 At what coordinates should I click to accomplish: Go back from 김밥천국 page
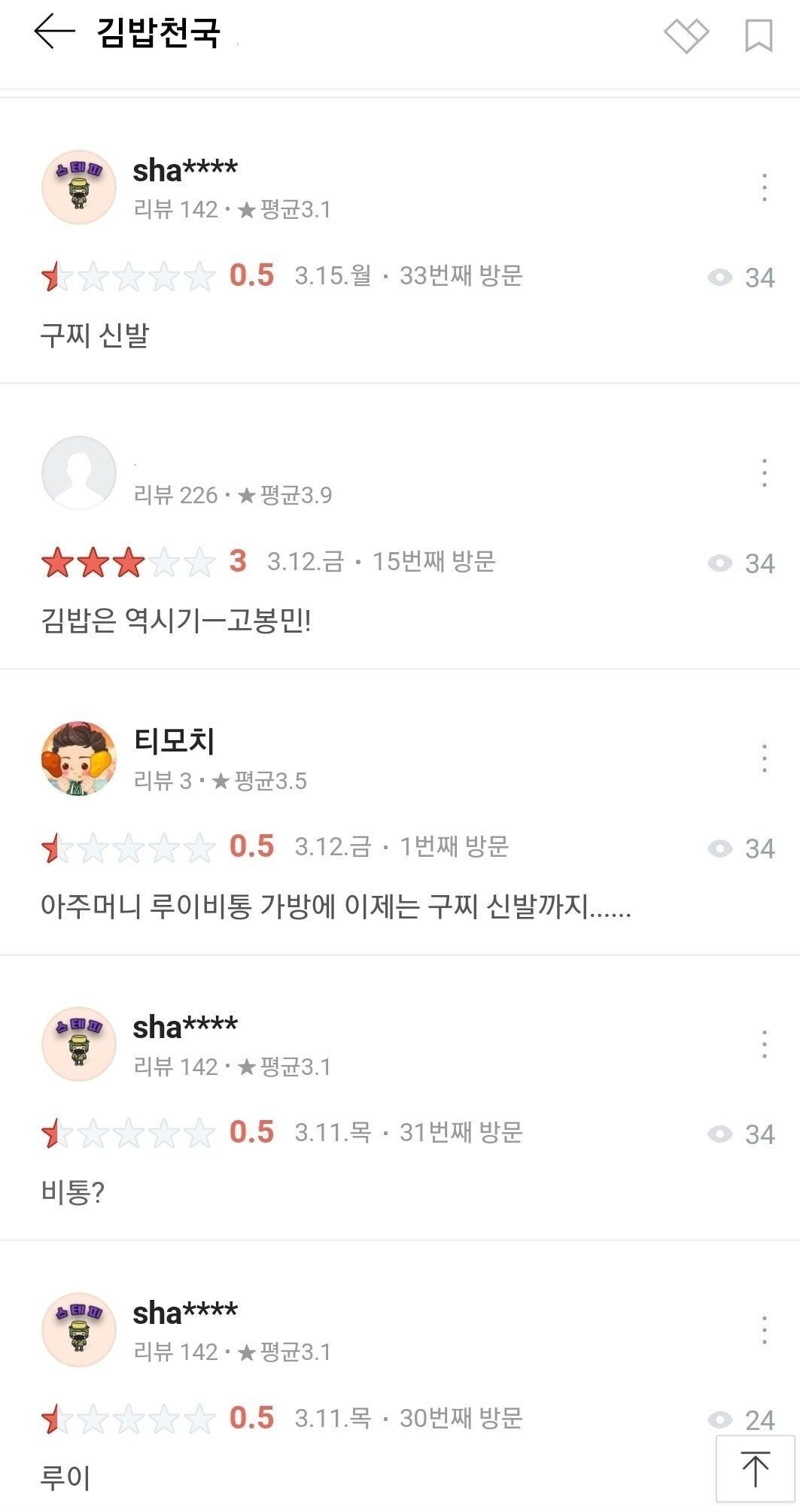(x=54, y=32)
